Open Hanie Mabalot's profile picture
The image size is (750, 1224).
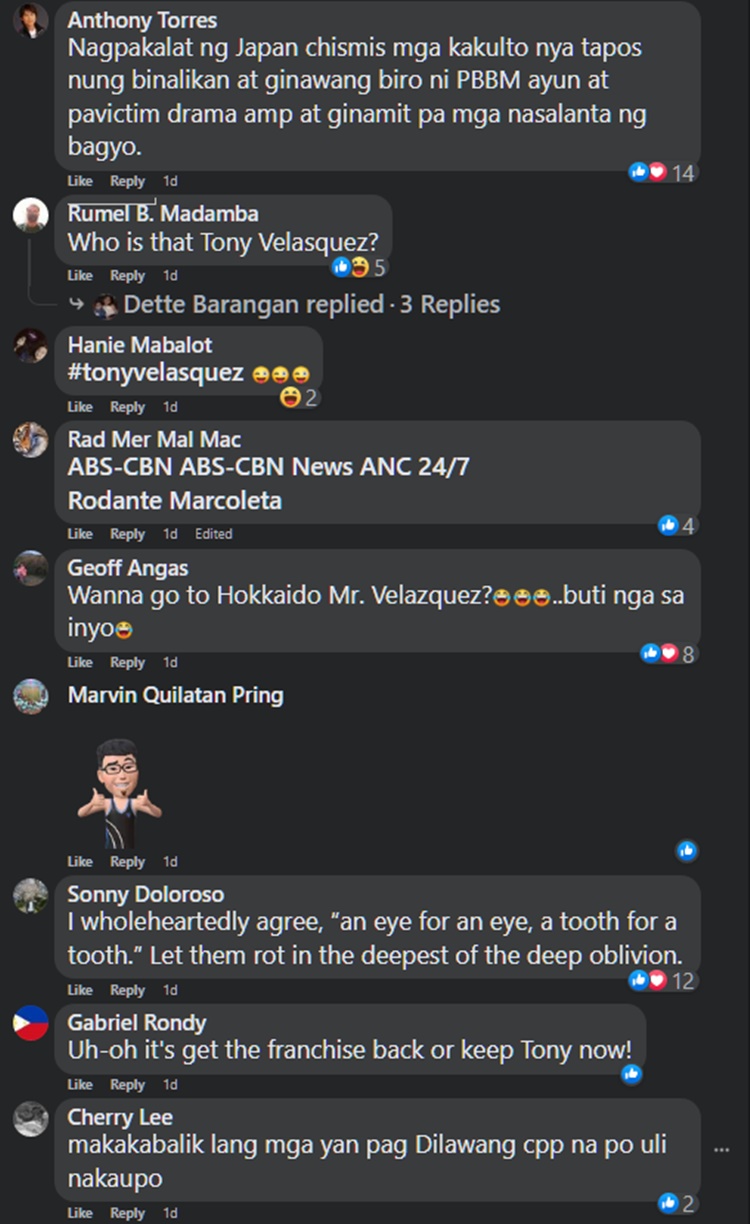pyautogui.click(x=30, y=348)
